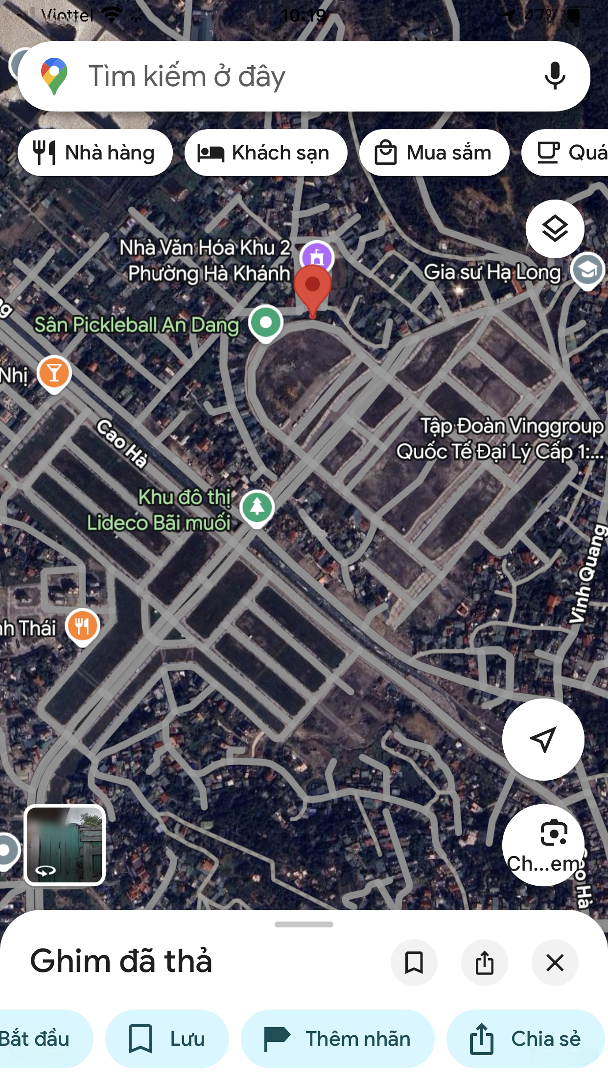Screen dimensions: 608x1080
Task: Open Gia sư Hạ Long marker
Action: coord(587,270)
